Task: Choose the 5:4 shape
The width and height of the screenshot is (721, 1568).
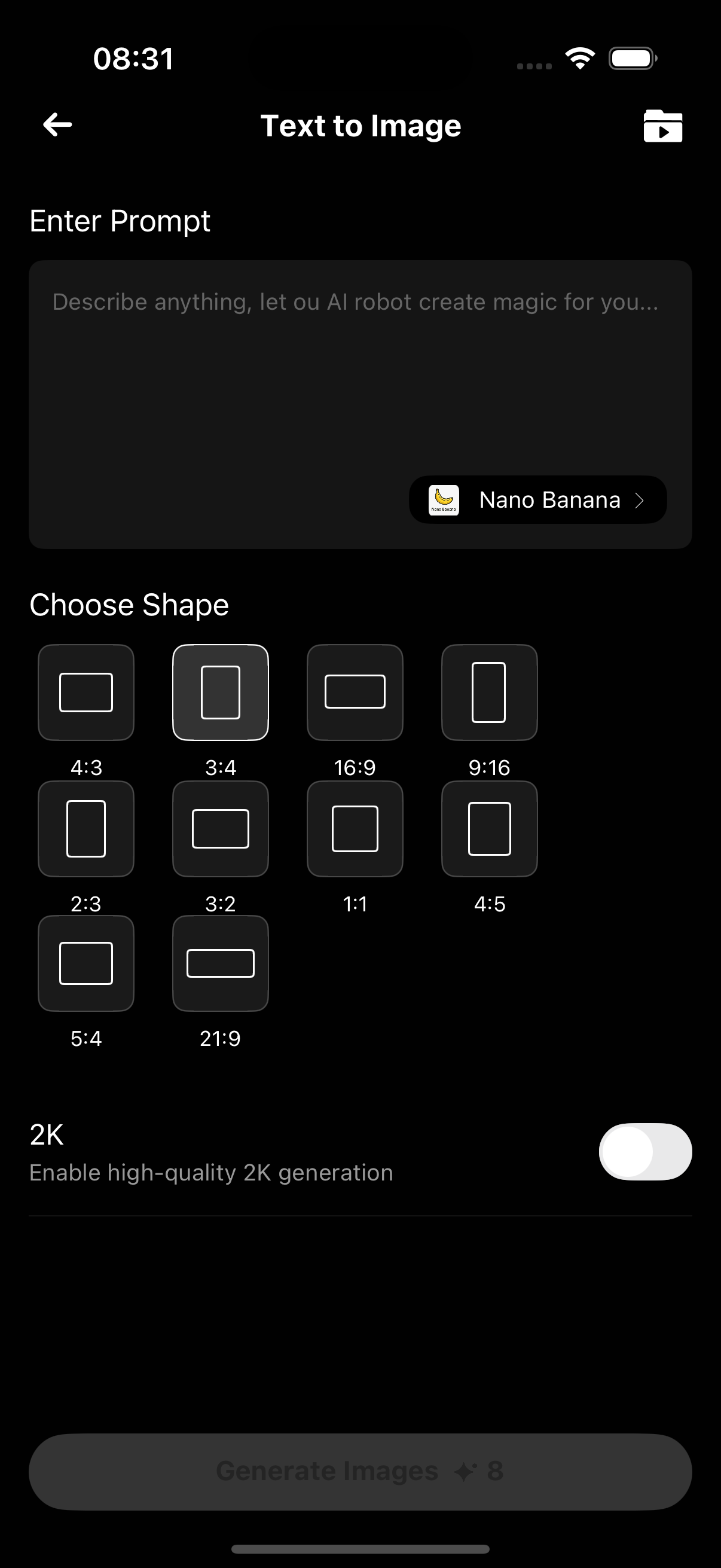Action: (x=85, y=963)
